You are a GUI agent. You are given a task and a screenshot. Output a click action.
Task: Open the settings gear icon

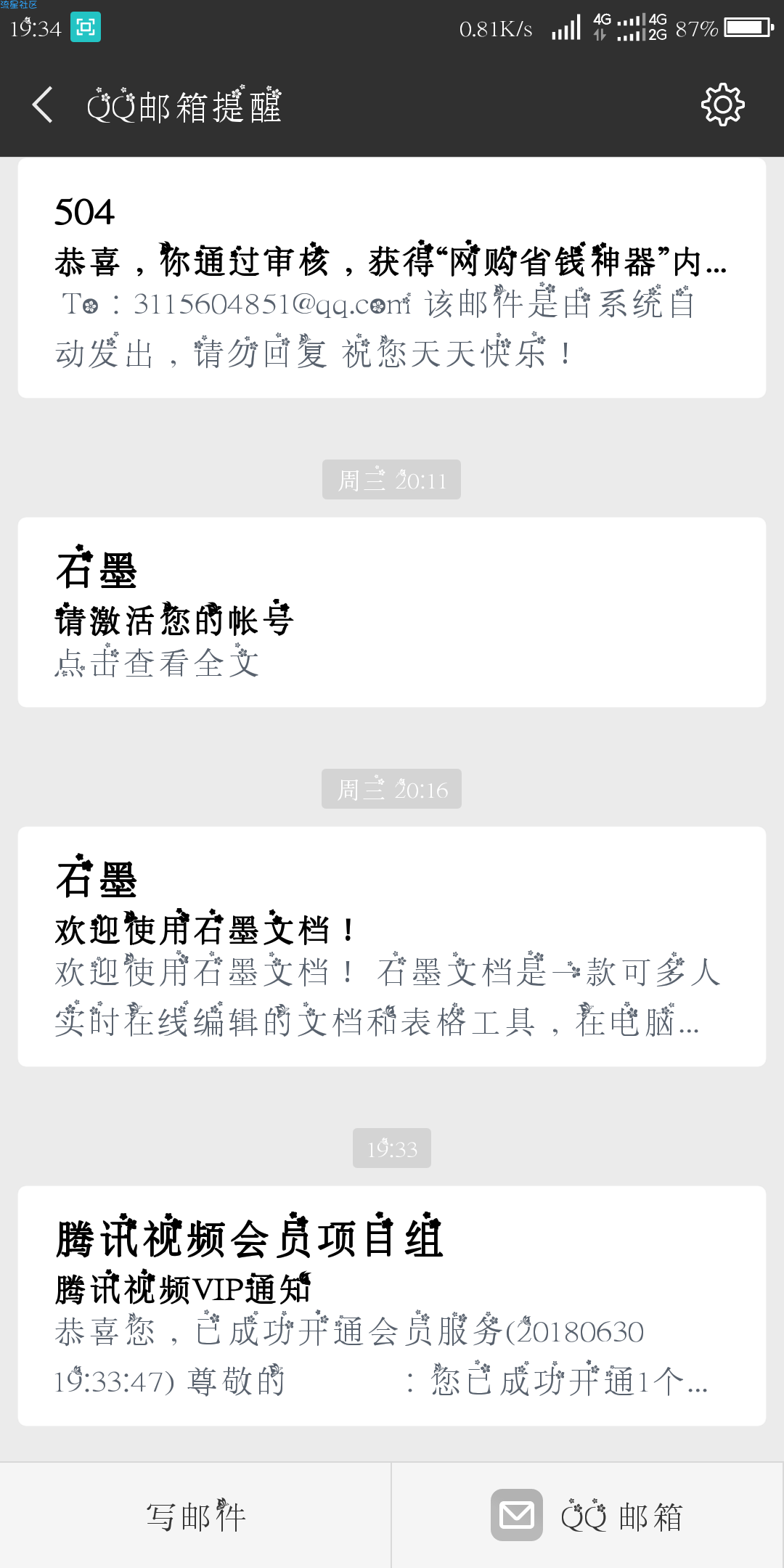pos(722,105)
